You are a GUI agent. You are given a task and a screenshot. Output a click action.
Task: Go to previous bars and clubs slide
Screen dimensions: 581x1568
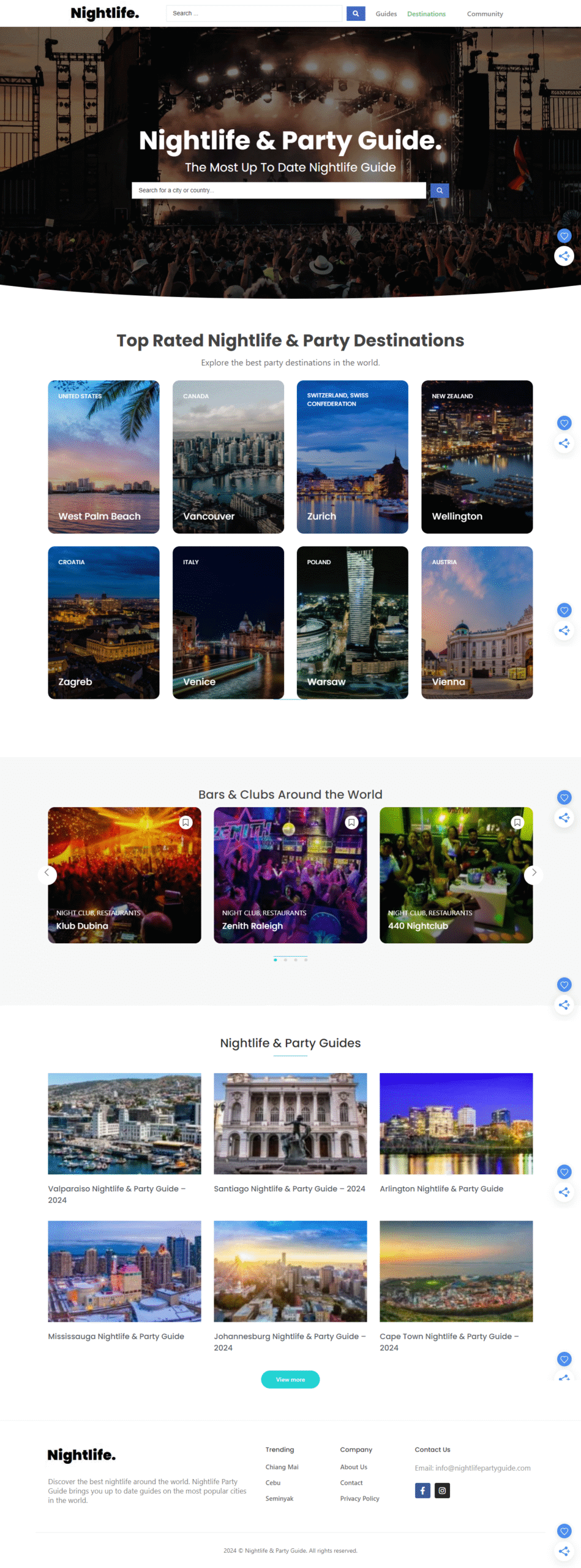click(x=47, y=873)
